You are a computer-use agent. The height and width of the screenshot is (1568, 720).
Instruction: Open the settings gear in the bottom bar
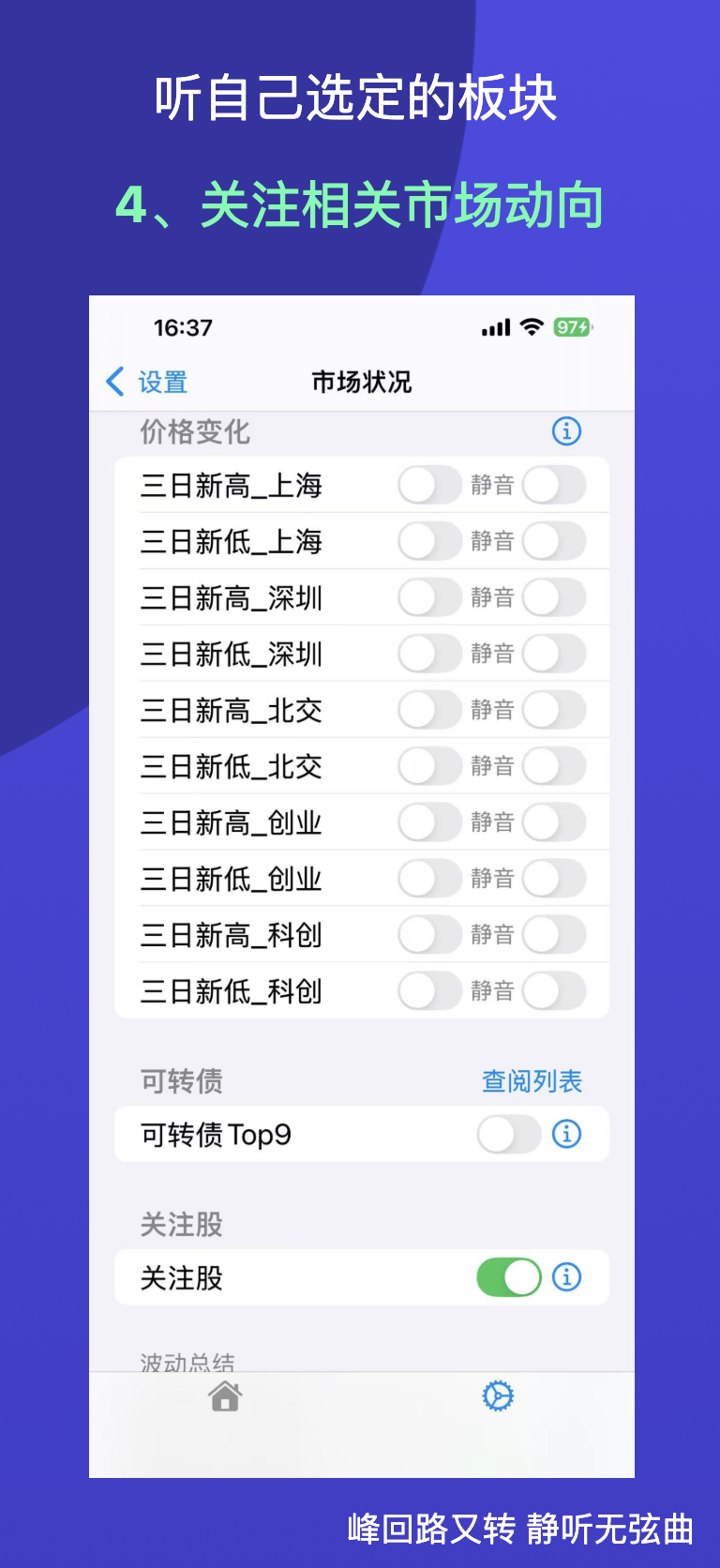[497, 1396]
